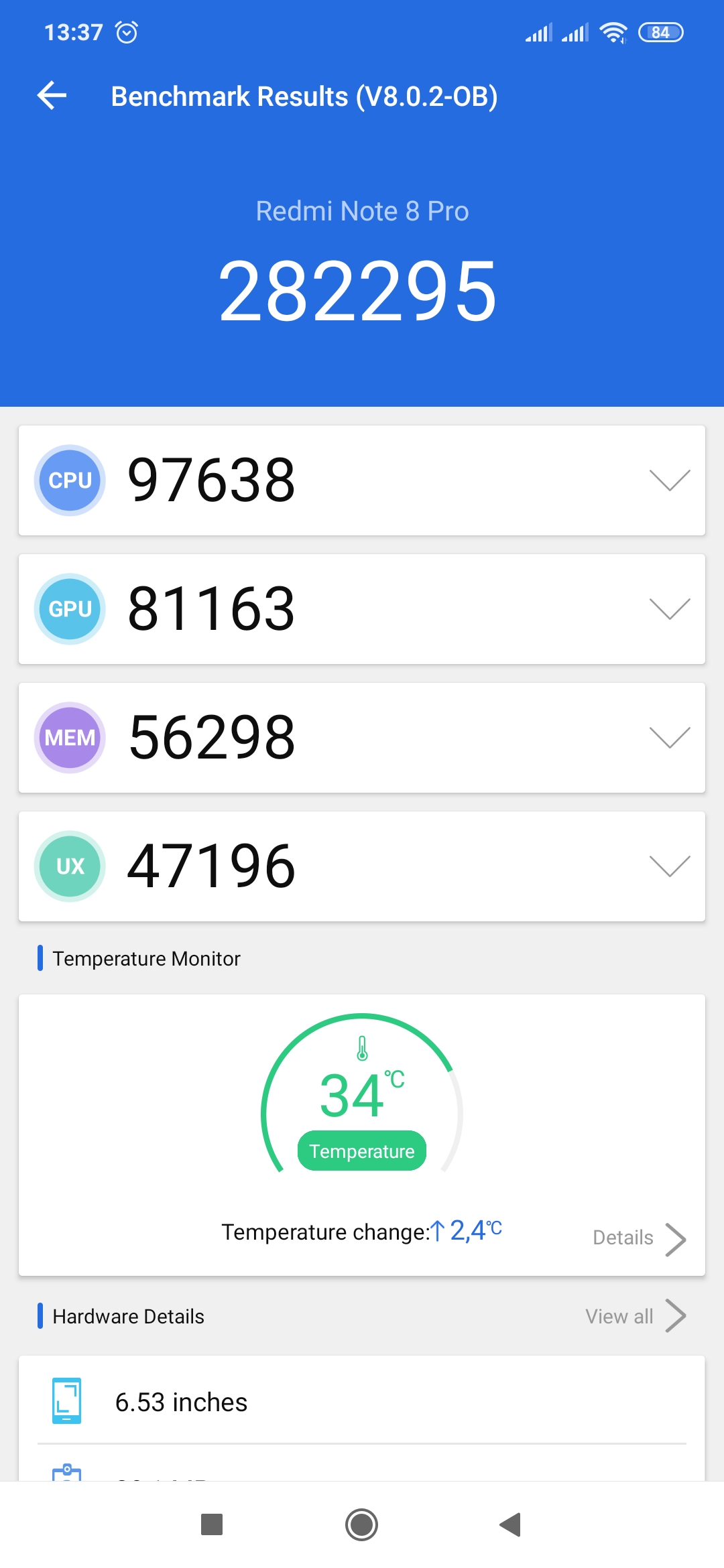
Task: Expand the MEM score breakdown
Action: coord(670,738)
